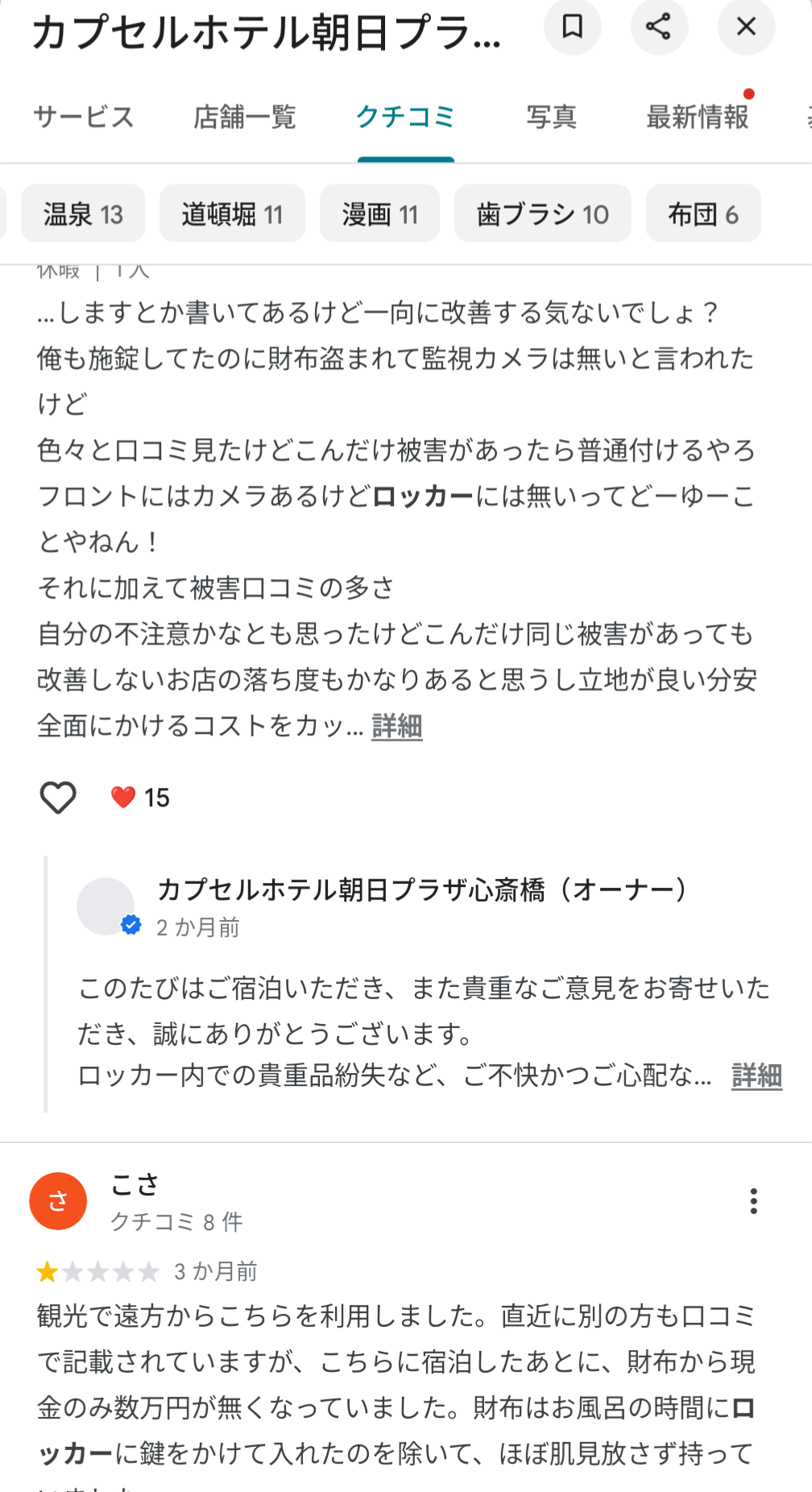Expand the owner's reply with 詳細

tap(756, 1075)
